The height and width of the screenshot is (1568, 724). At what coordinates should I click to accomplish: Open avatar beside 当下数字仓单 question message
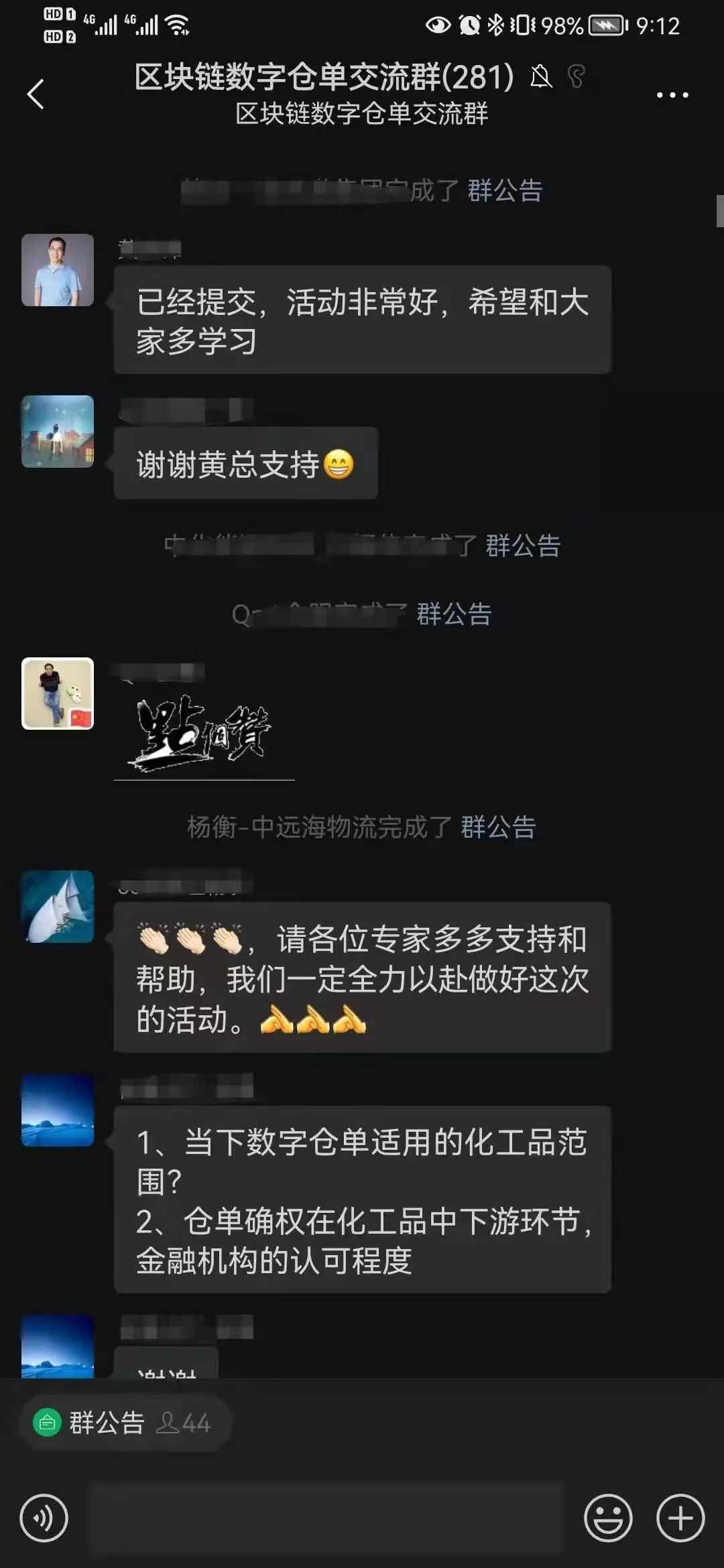click(58, 1110)
